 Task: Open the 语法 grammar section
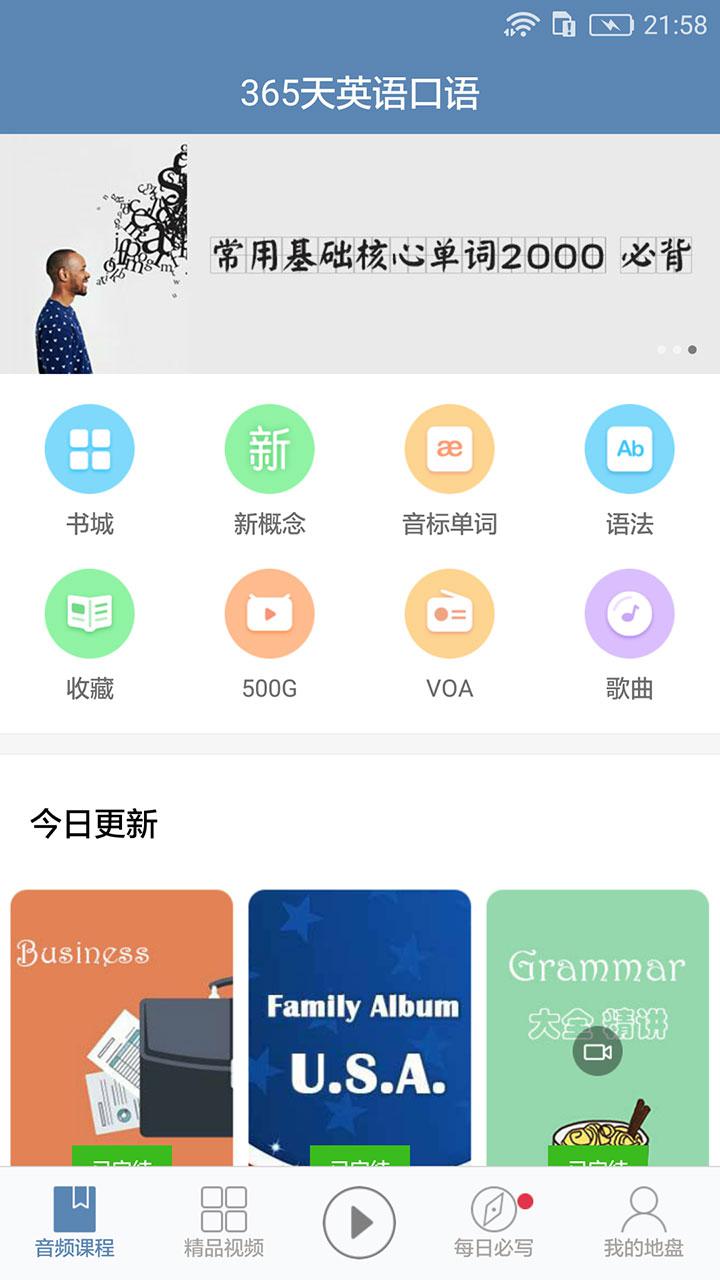point(629,450)
